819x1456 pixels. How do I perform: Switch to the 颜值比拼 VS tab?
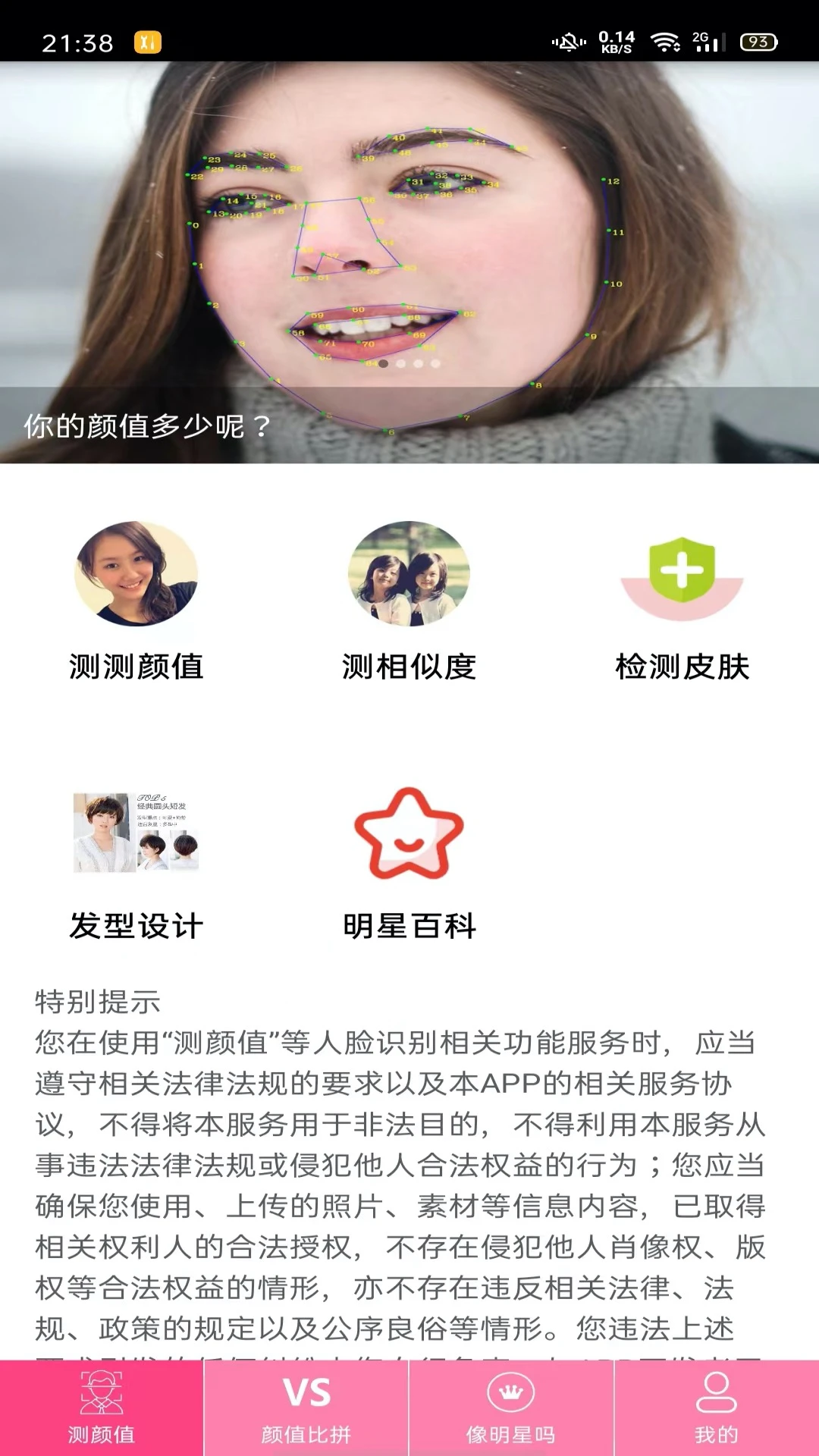(x=306, y=1407)
